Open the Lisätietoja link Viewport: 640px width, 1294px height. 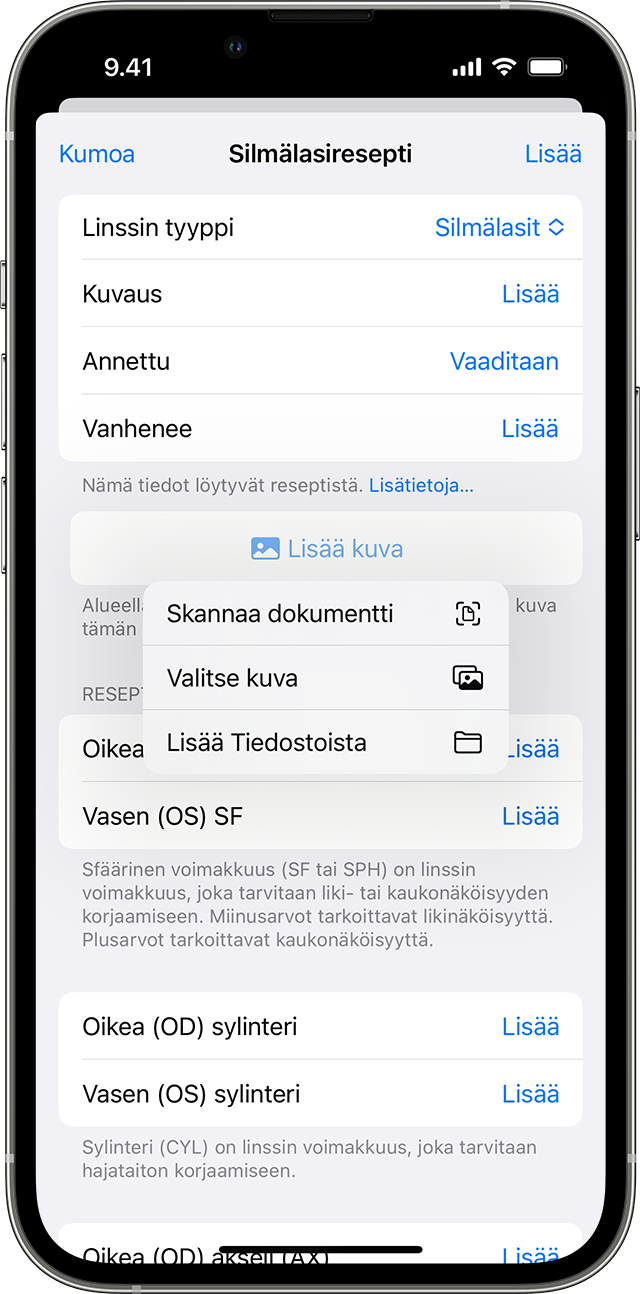tap(421, 486)
